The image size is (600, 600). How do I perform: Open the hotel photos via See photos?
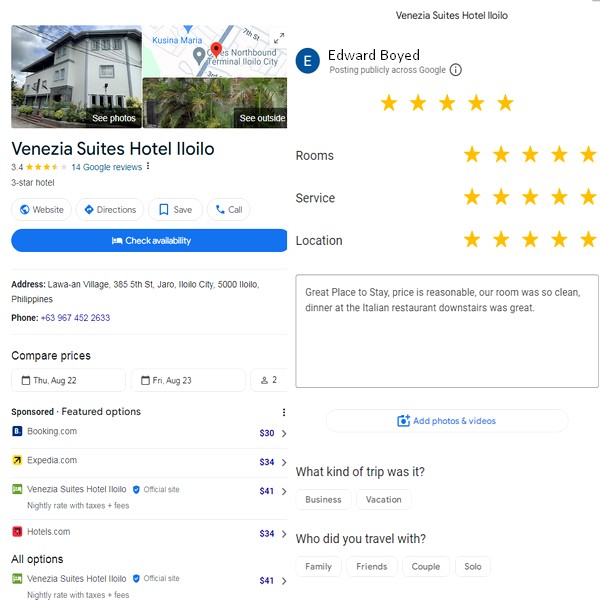pos(113,118)
